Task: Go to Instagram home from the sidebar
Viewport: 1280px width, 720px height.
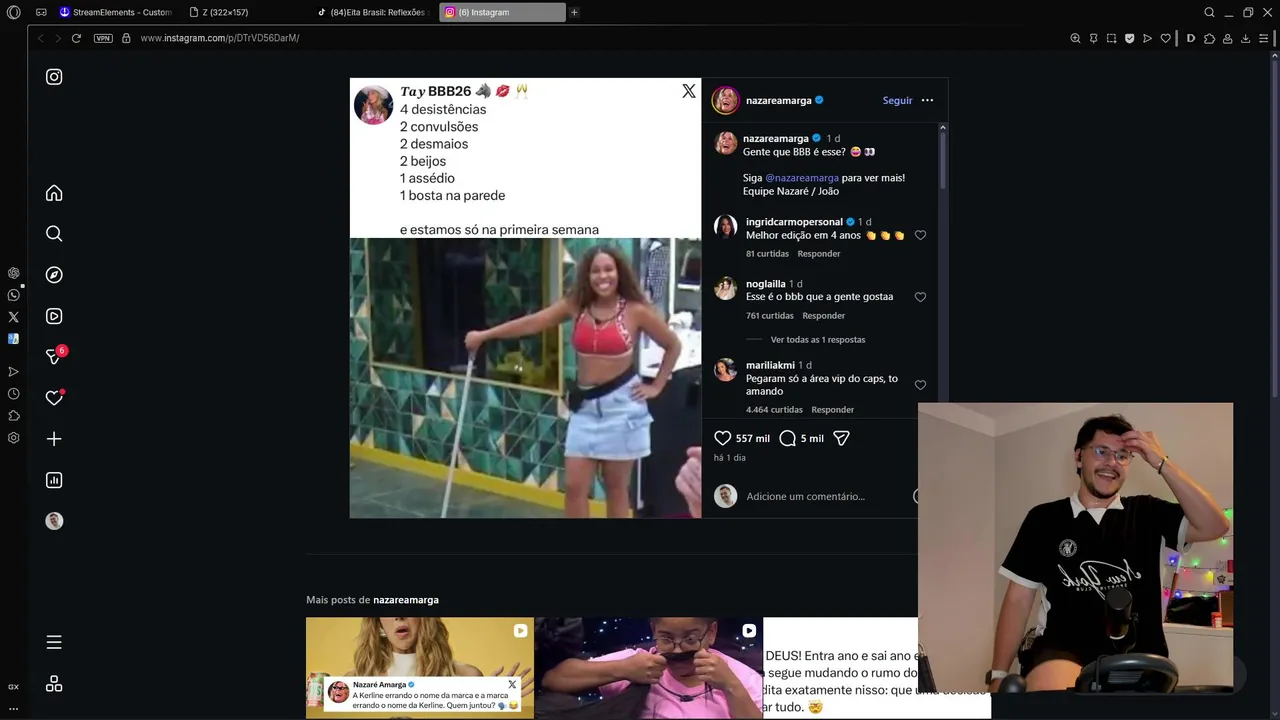Action: pos(54,193)
